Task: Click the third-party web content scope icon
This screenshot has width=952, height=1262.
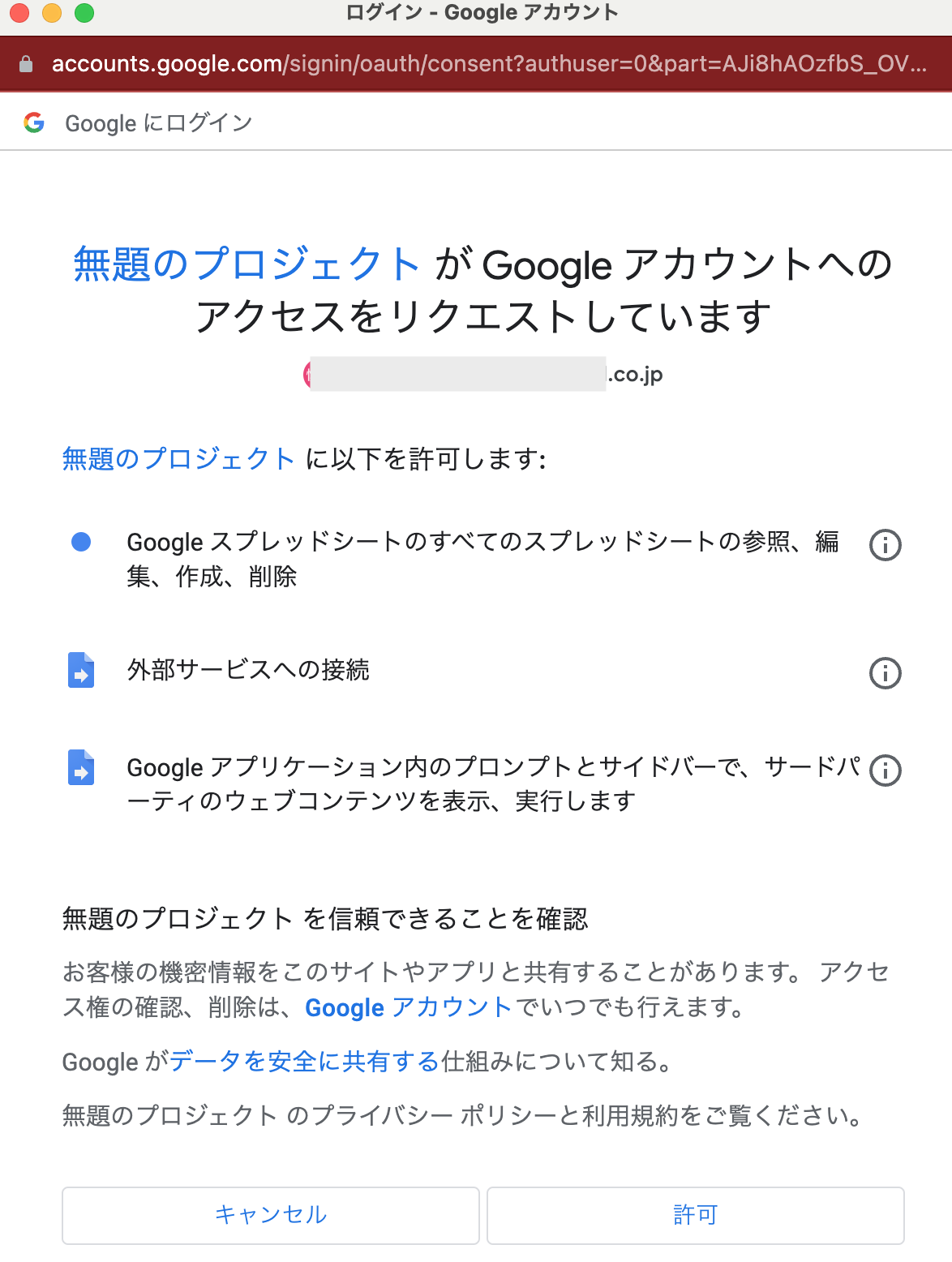Action: 81,769
